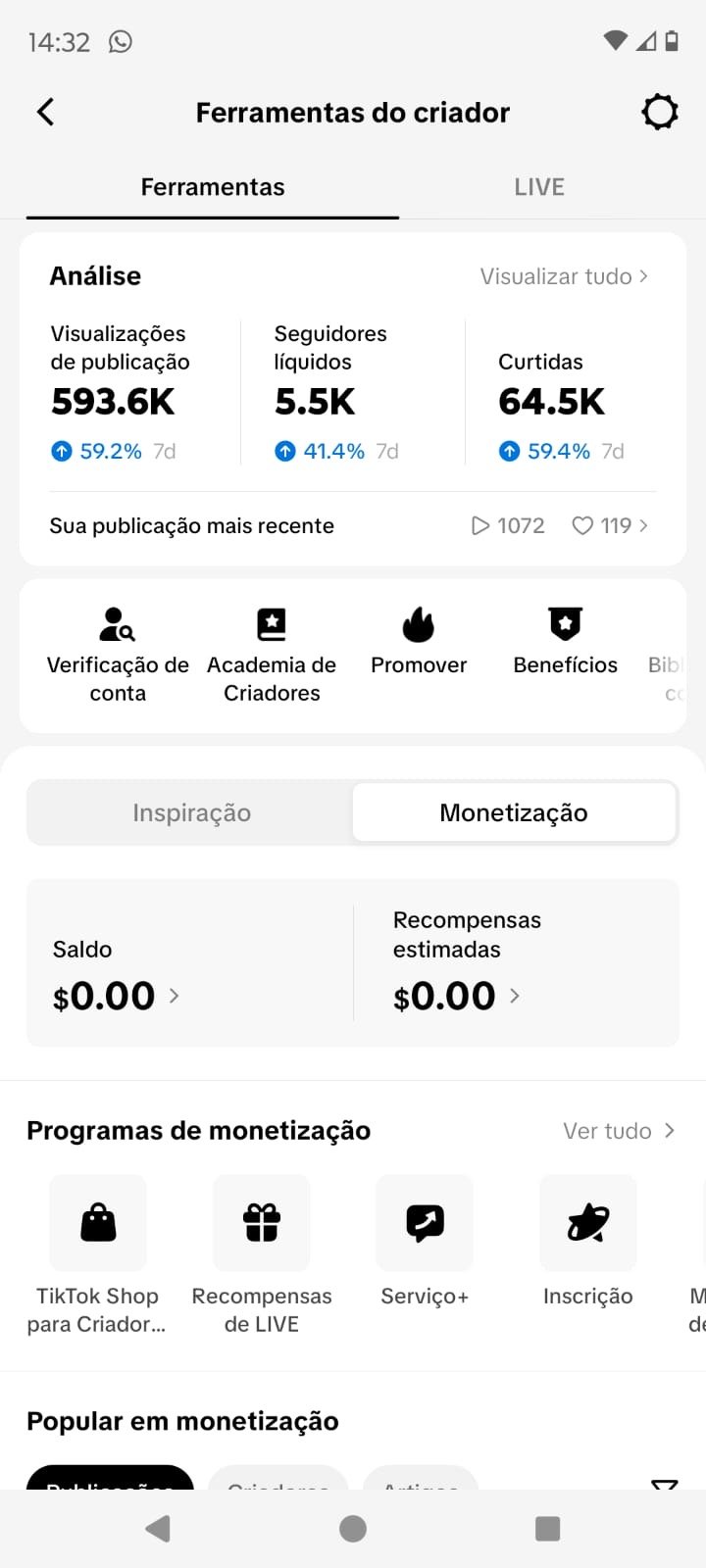
Task: Open Verificação de conta
Action: click(118, 654)
